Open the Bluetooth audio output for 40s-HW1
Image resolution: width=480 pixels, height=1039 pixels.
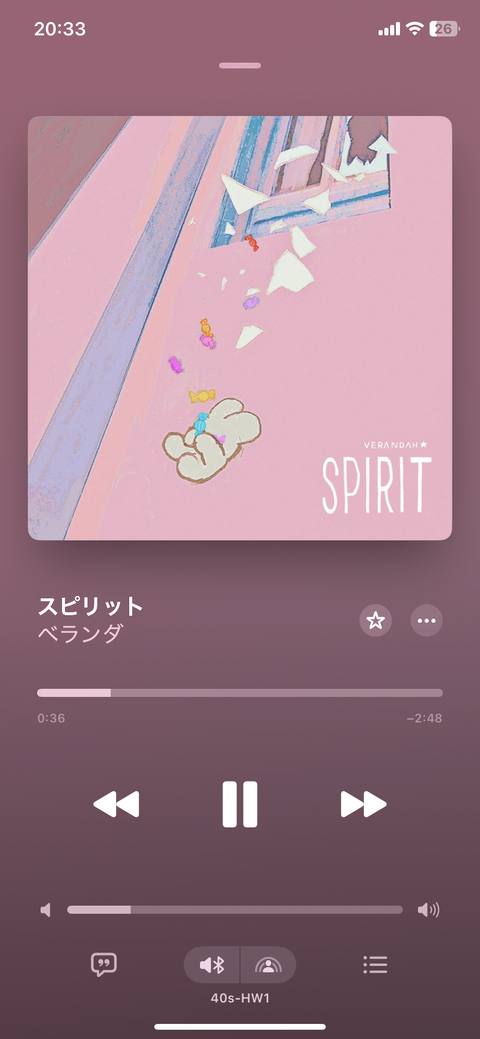click(211, 965)
